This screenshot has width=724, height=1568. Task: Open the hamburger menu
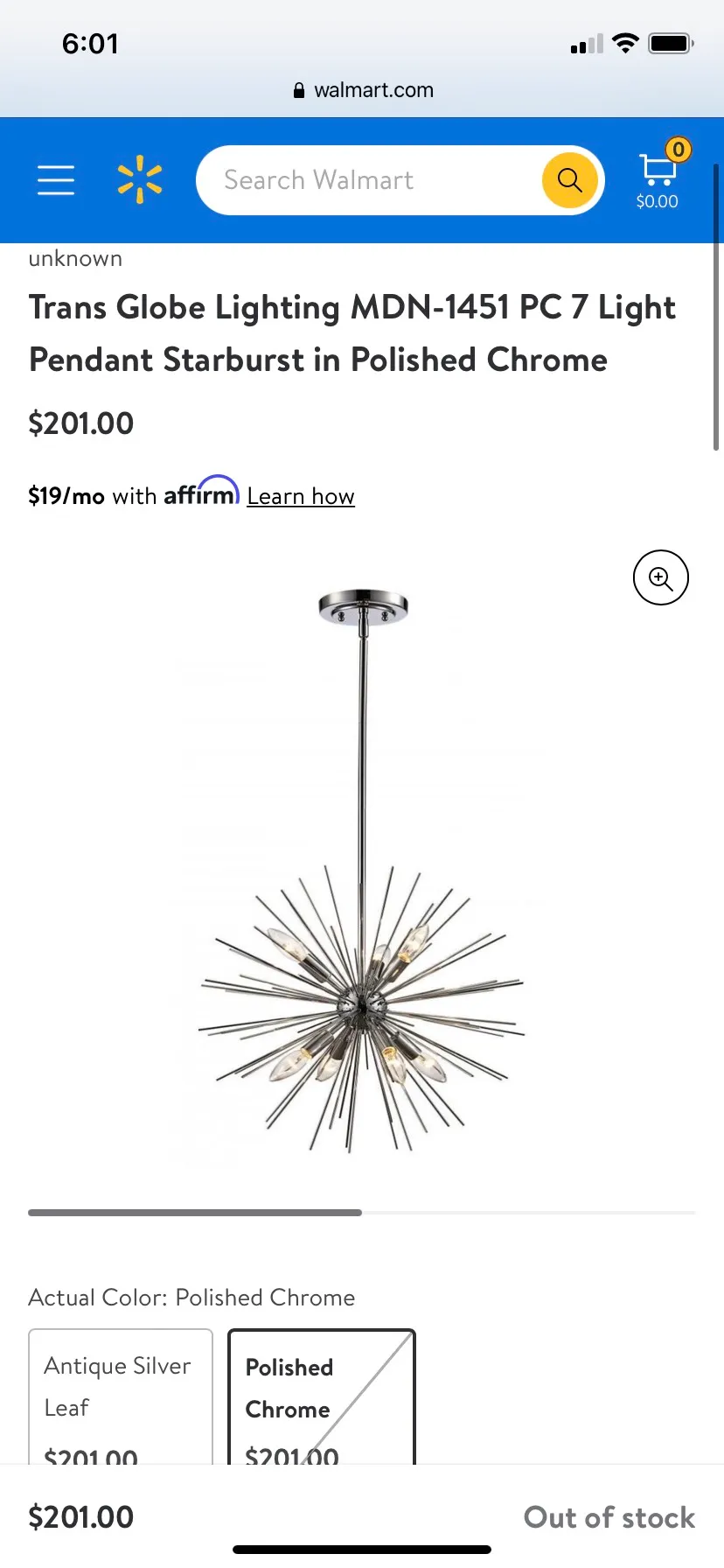pyautogui.click(x=56, y=180)
